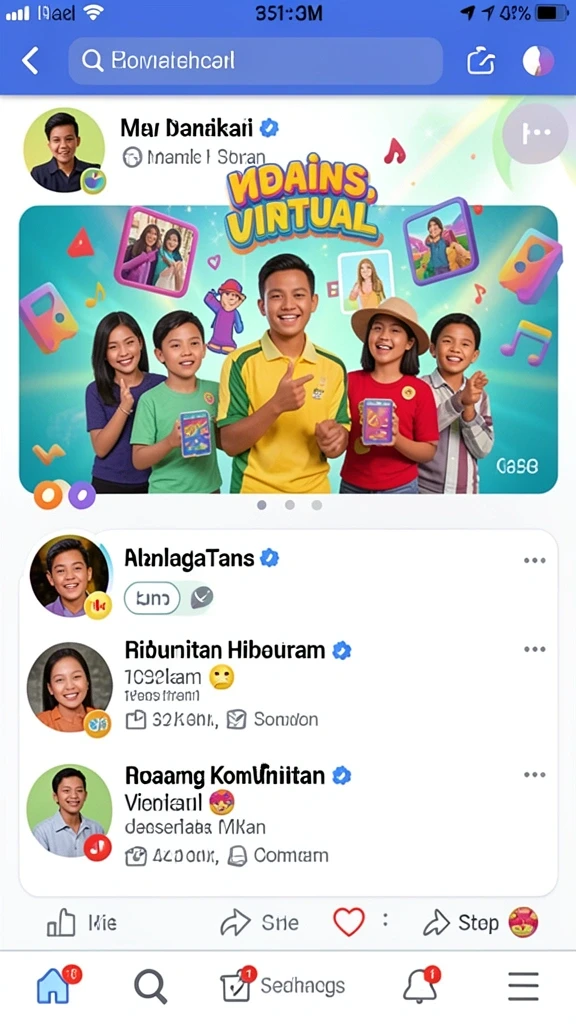Tap the share icon in the top bar
The image size is (576, 1024).
pos(481,61)
